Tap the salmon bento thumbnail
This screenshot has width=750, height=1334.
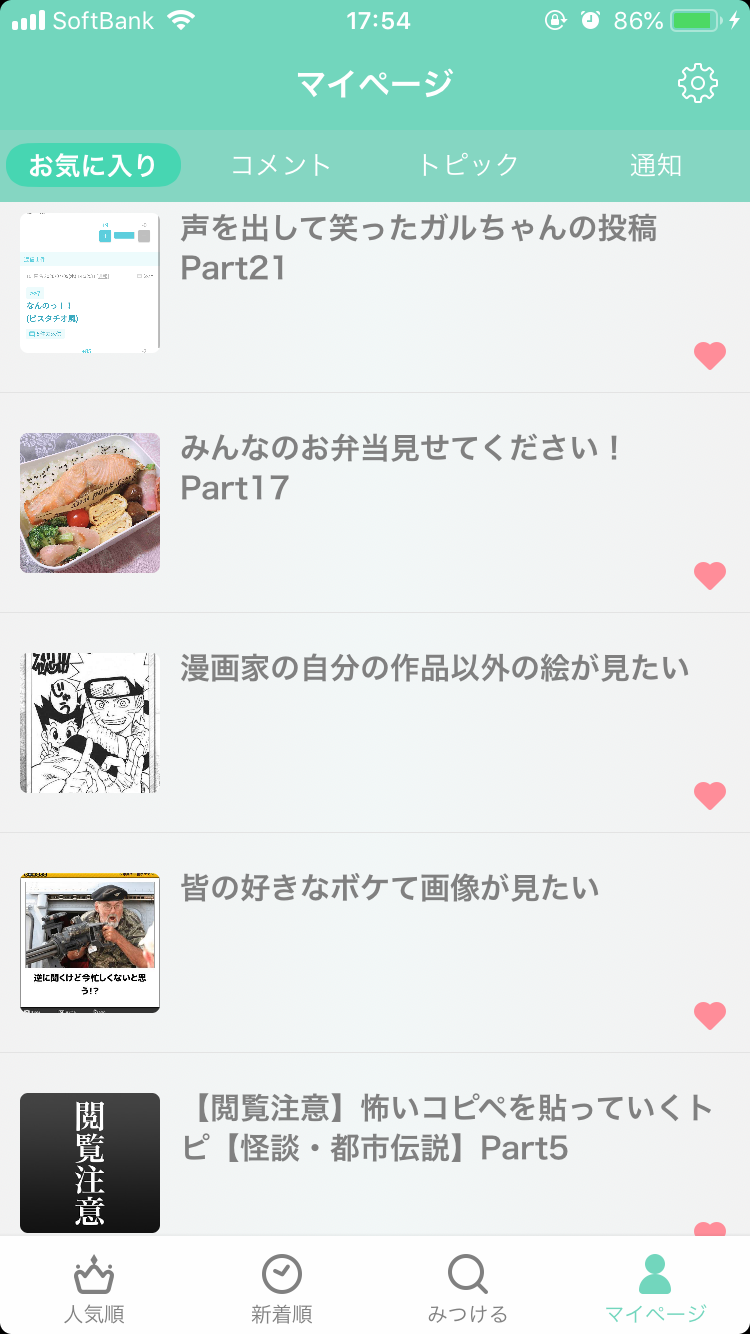click(x=89, y=502)
